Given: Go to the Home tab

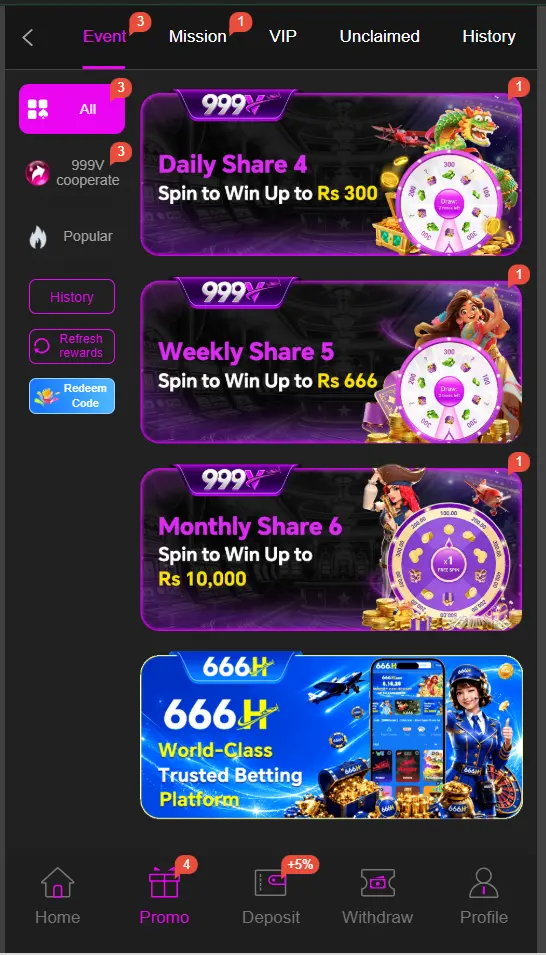Looking at the screenshot, I should pos(57,895).
